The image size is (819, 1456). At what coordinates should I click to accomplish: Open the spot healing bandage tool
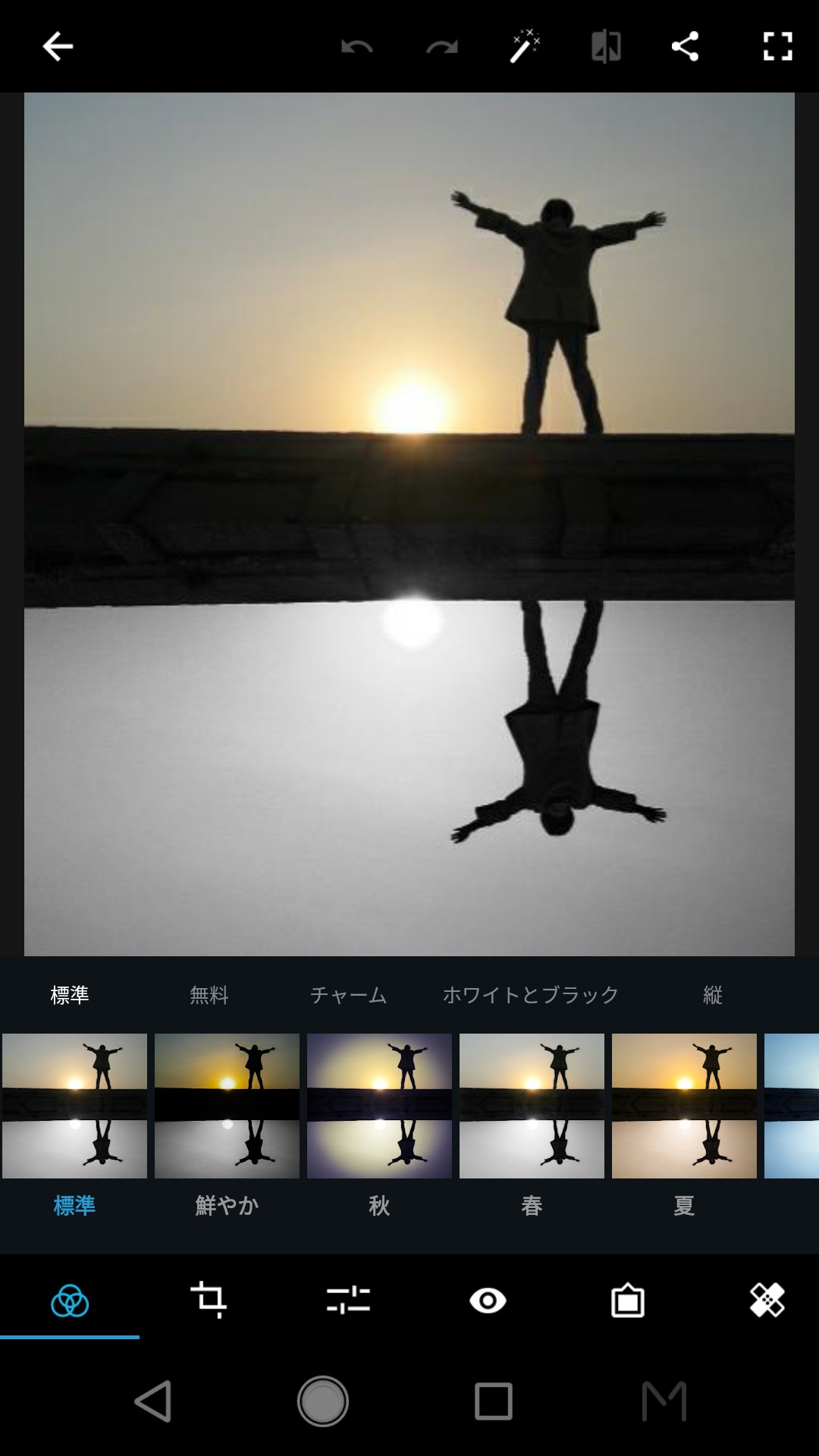767,1301
